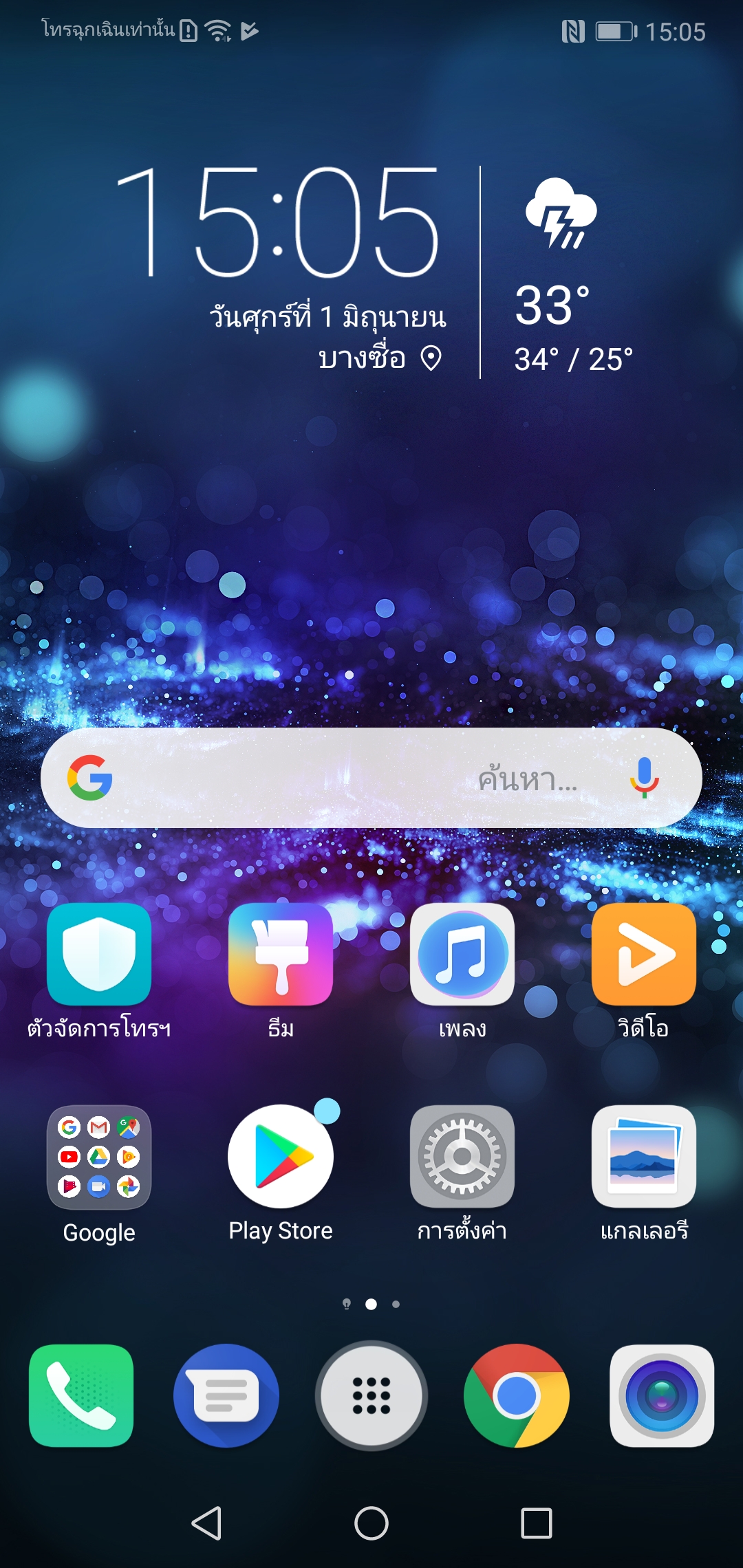Launch Chrome browser
The image size is (743, 1568).
517,1396
